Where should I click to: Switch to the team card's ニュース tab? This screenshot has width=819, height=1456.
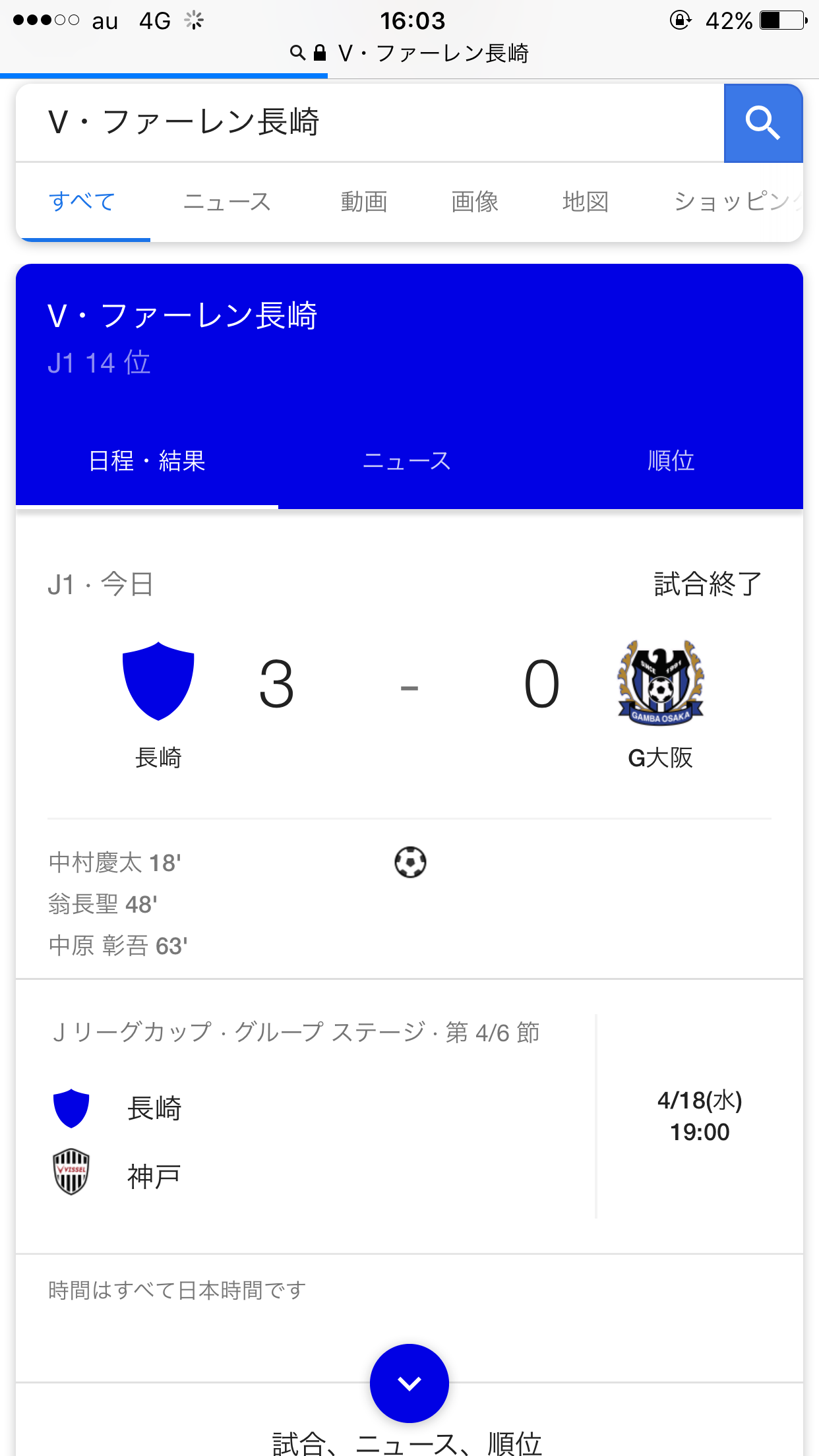407,461
